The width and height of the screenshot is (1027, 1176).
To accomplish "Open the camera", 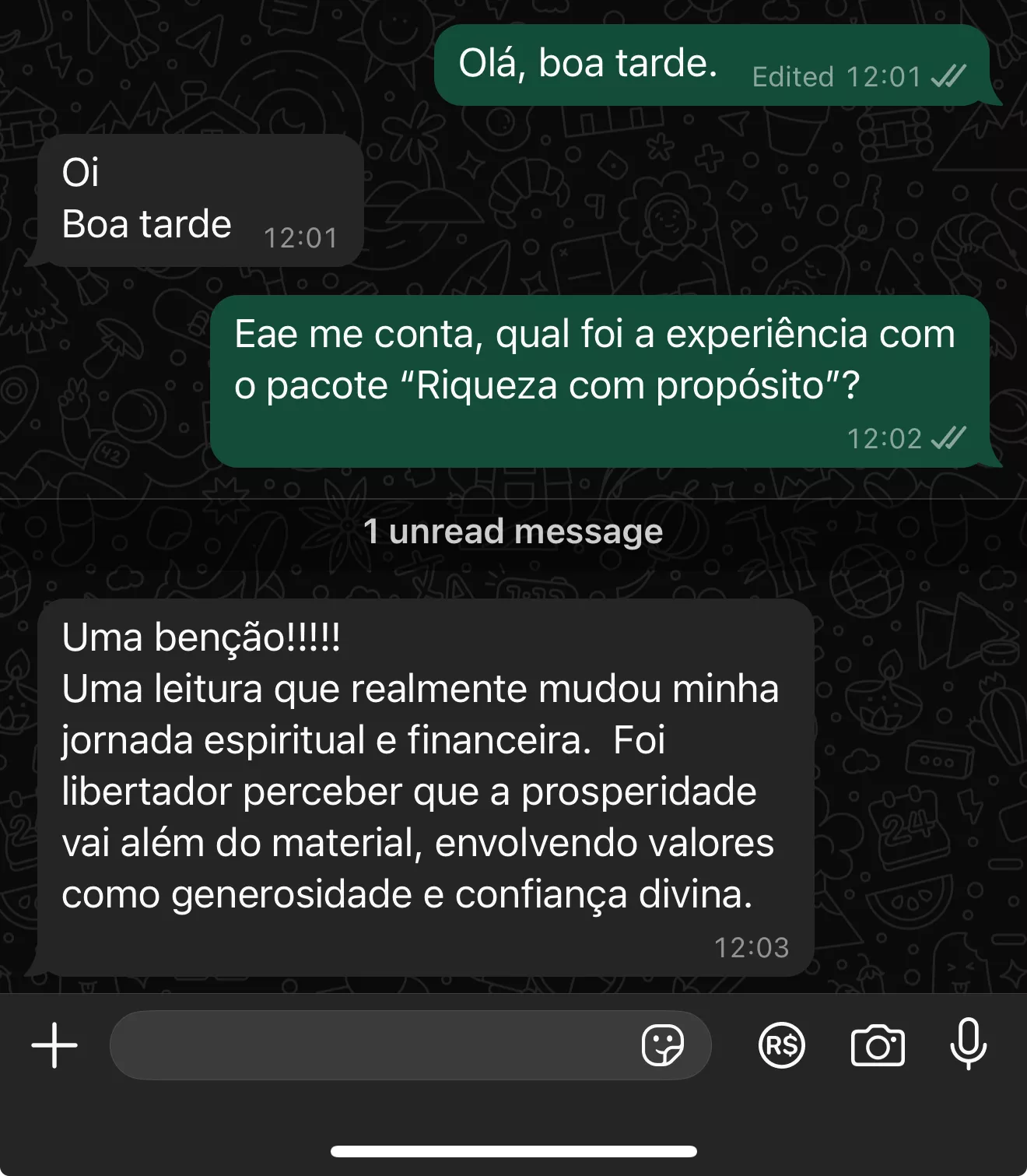I will pyautogui.click(x=878, y=1045).
